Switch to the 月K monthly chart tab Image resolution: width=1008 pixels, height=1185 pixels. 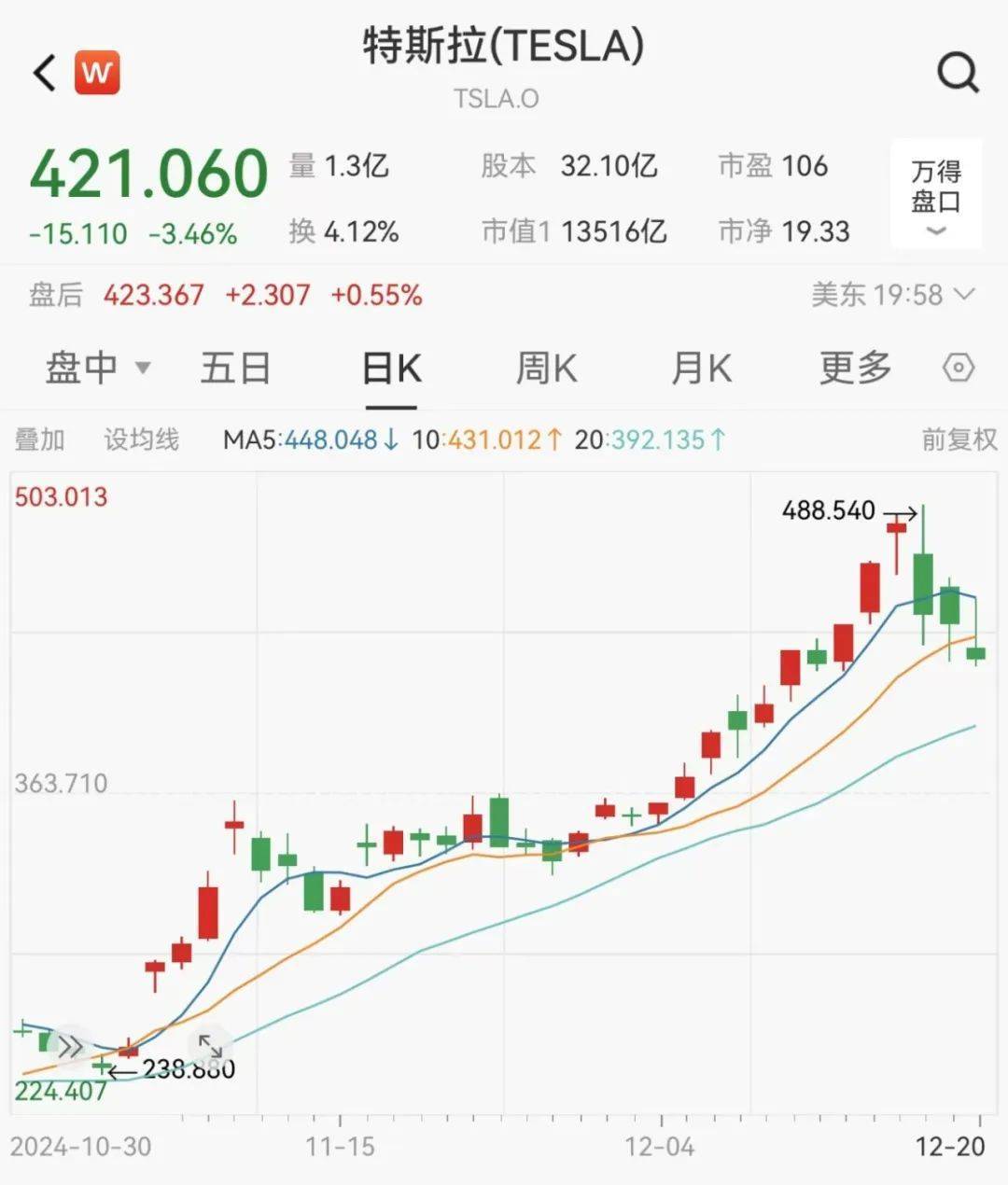pos(701,368)
